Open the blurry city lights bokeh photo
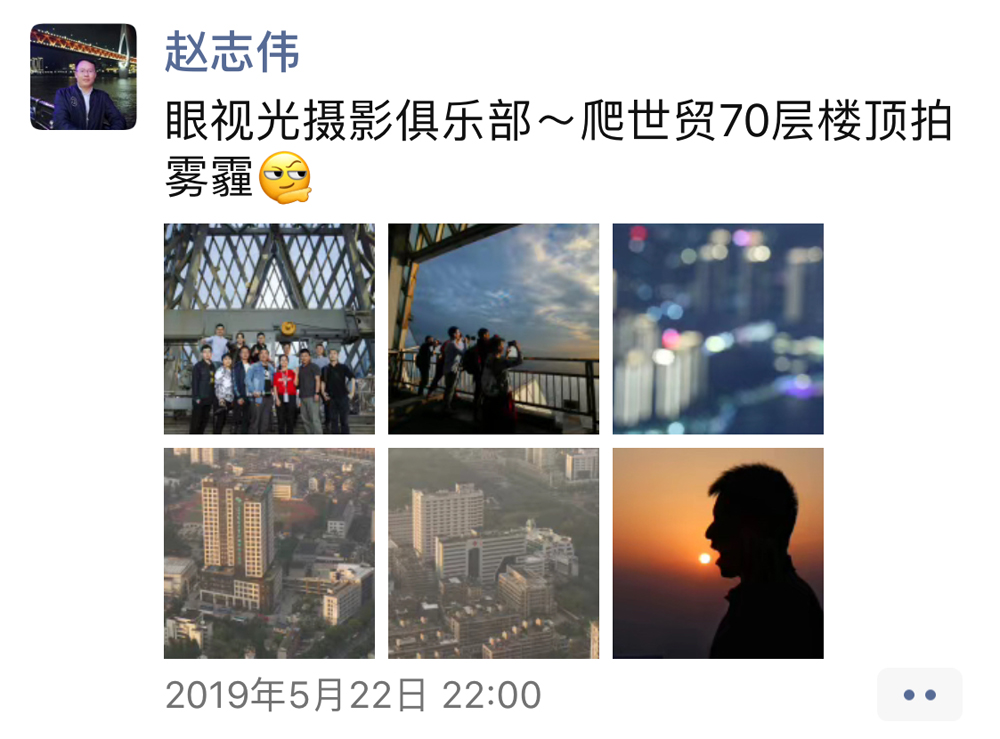This screenshot has height=739, width=1000. [x=717, y=329]
